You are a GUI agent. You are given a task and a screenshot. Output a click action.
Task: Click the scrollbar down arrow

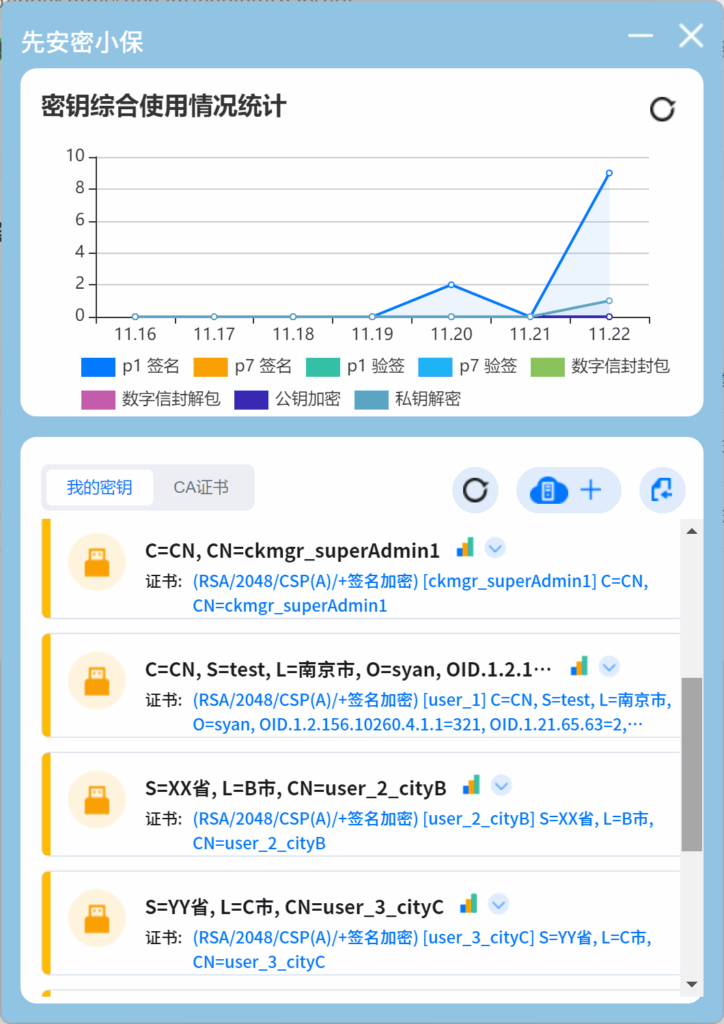(692, 984)
